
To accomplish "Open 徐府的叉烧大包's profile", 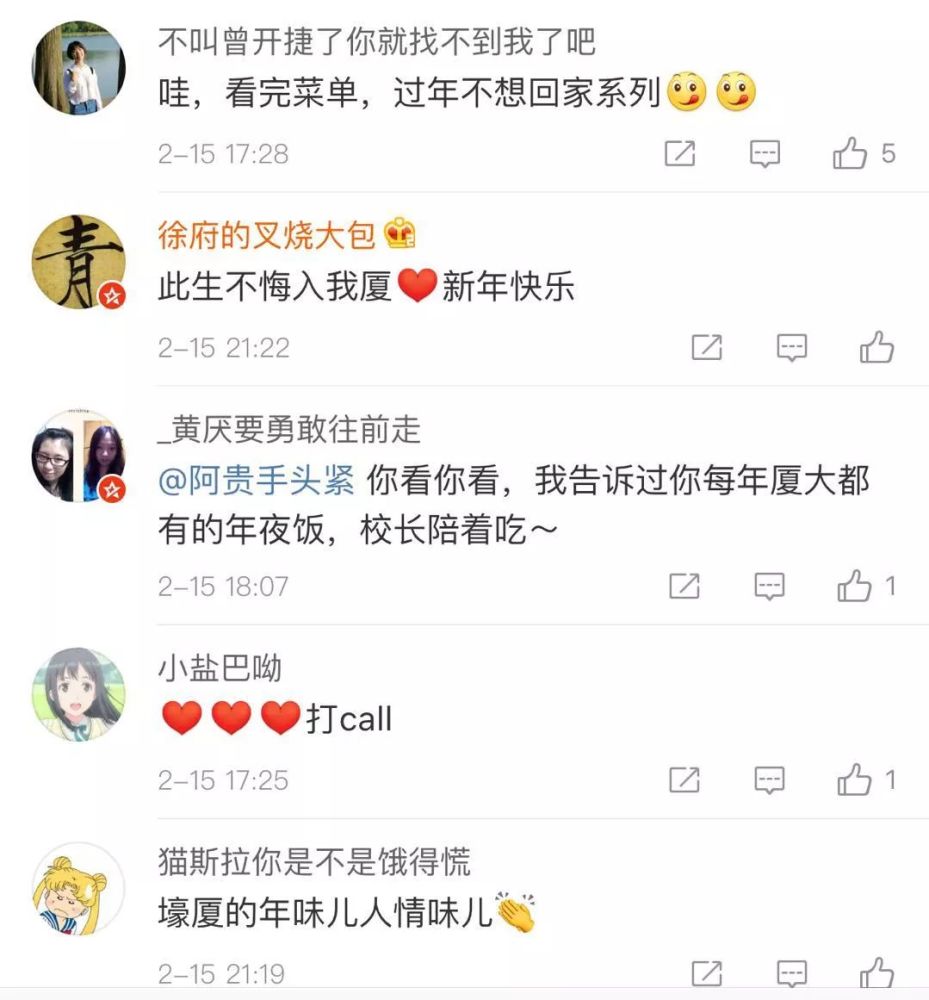I will [267, 234].
